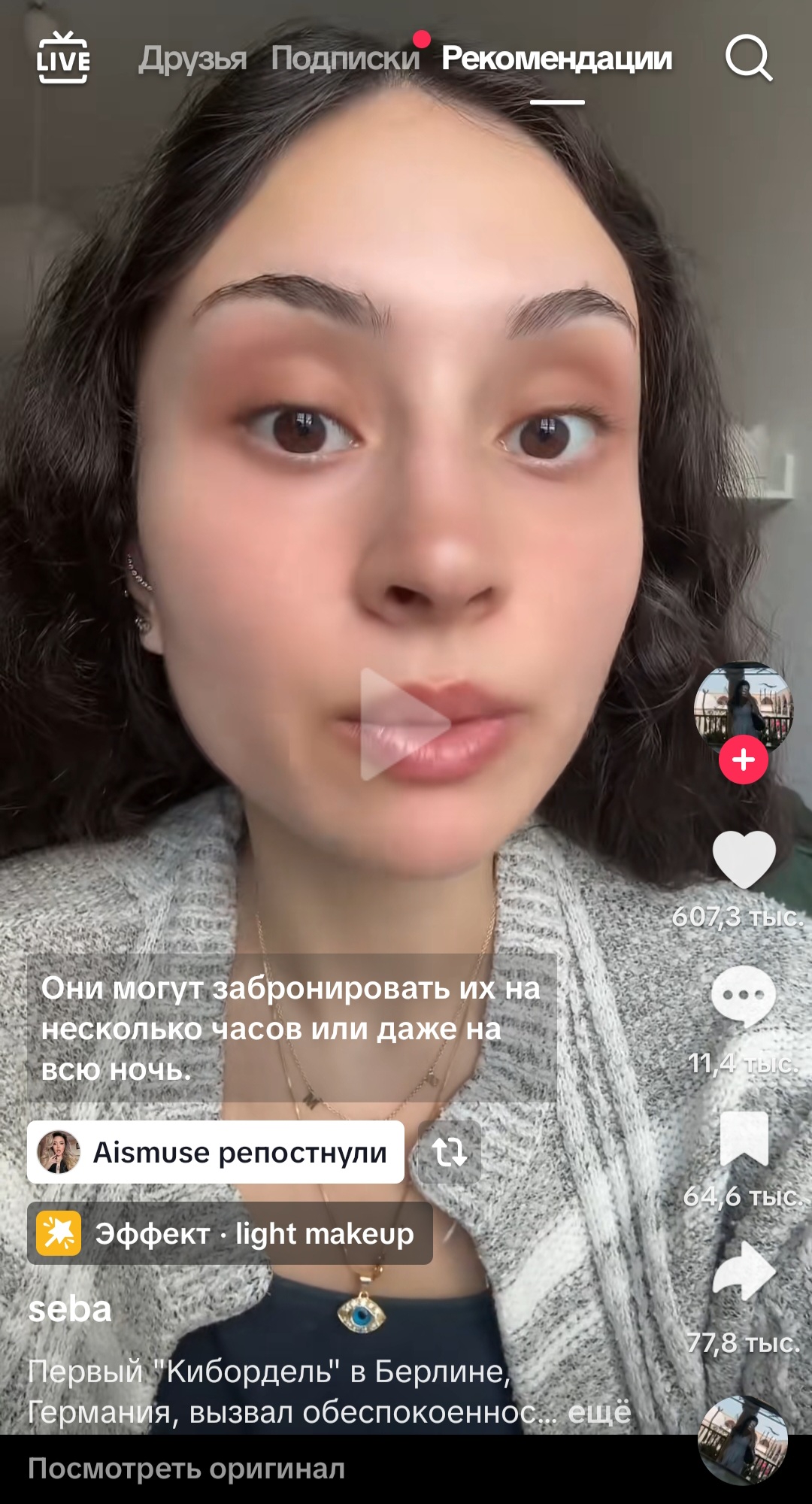Image resolution: width=812 pixels, height=1504 pixels.
Task: Switch to the Подписки tab
Action: click(x=345, y=59)
